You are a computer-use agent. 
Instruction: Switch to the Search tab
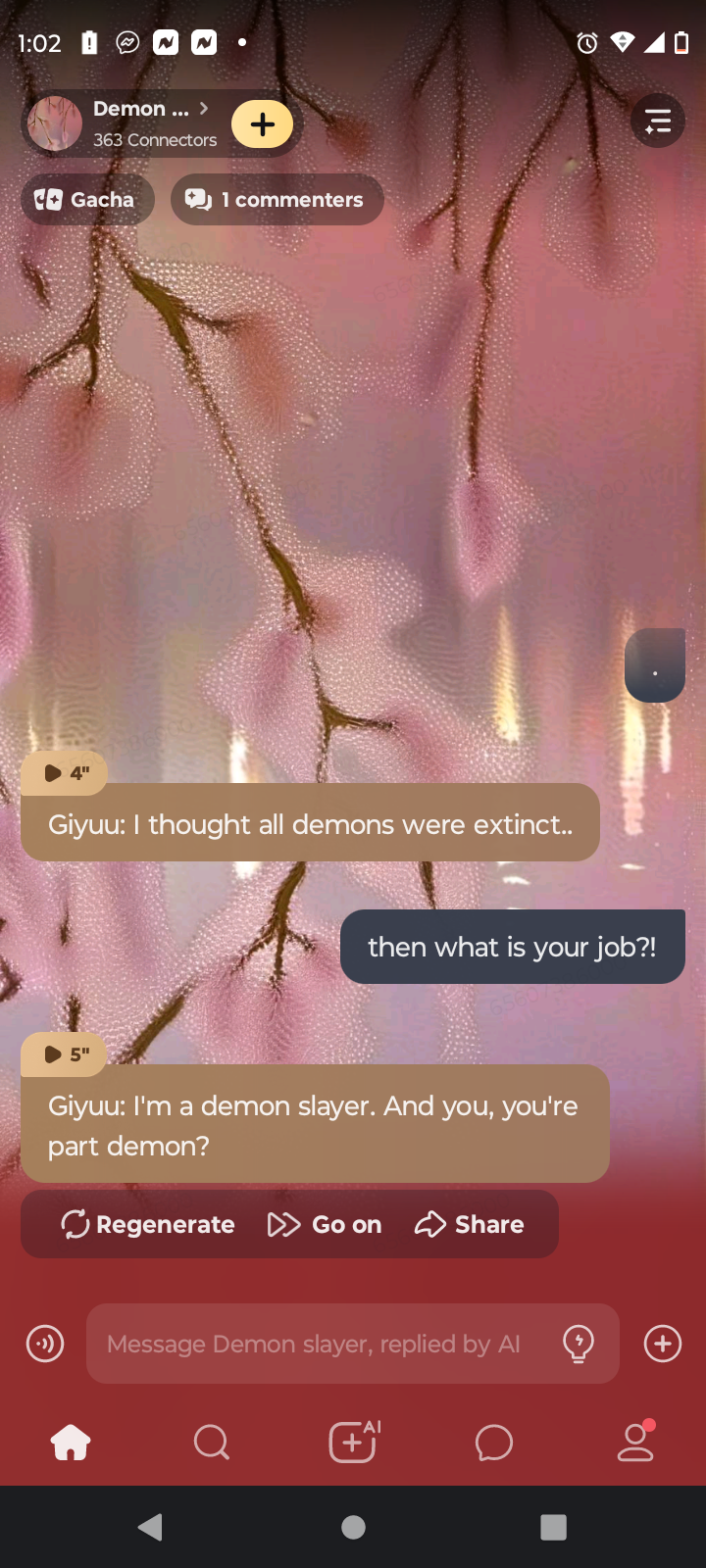(212, 1443)
